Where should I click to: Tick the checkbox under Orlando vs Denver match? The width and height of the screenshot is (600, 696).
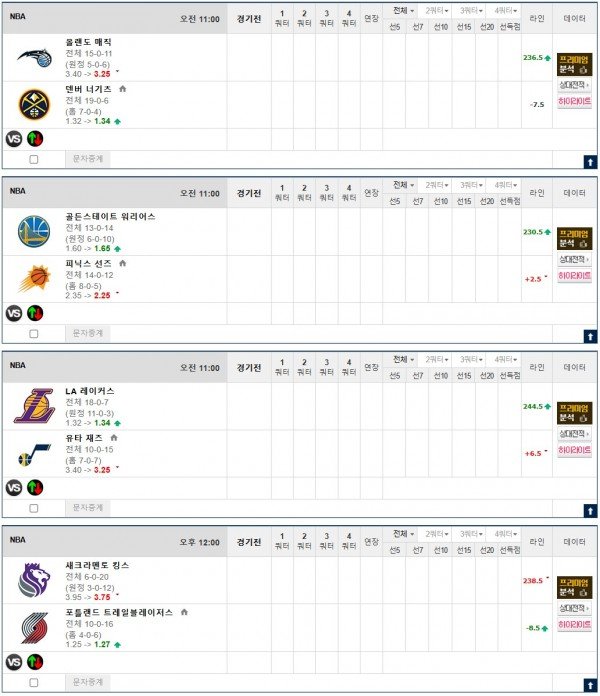tap(34, 159)
